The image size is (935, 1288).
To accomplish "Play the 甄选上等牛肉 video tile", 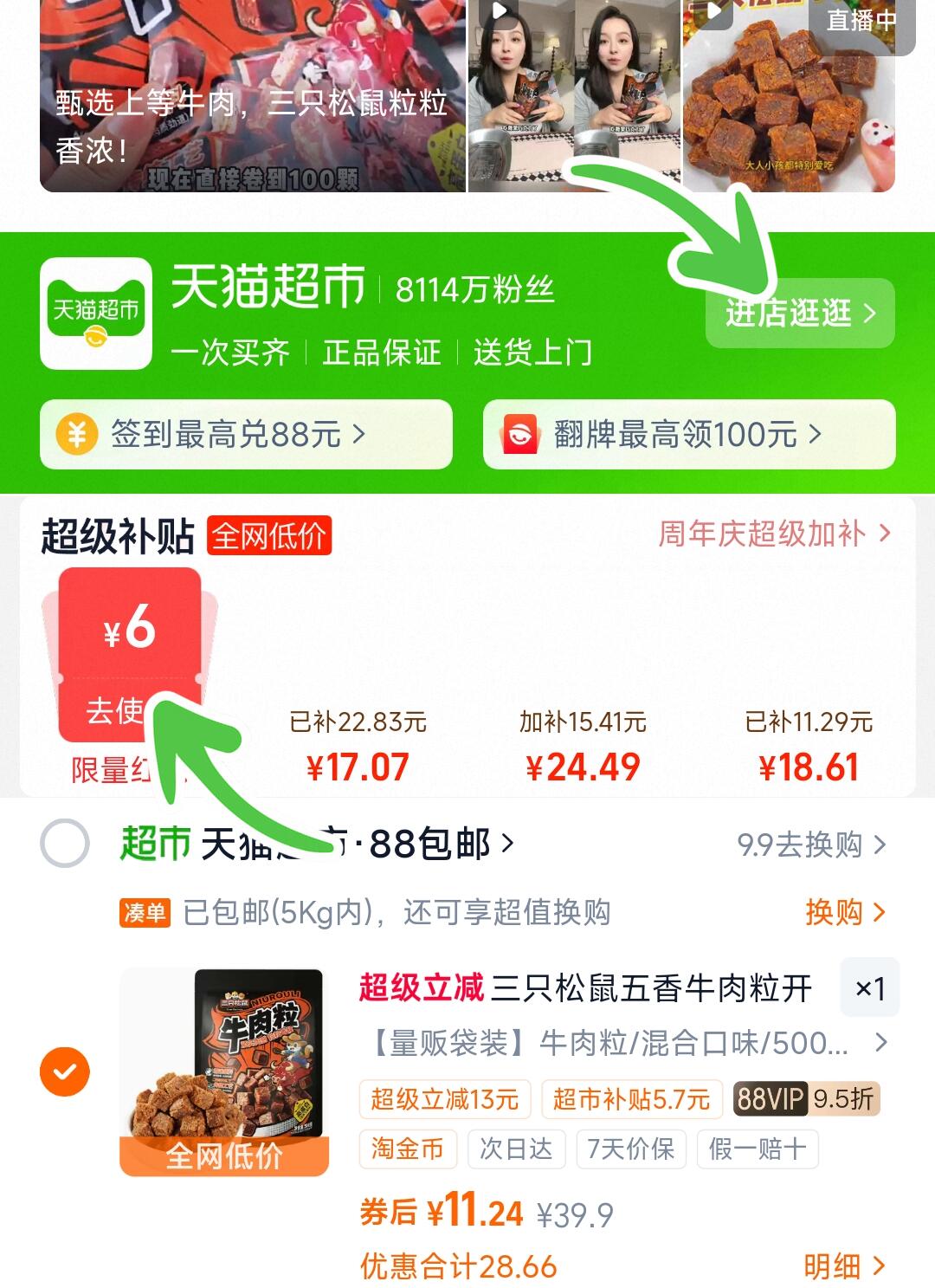I will 252,95.
